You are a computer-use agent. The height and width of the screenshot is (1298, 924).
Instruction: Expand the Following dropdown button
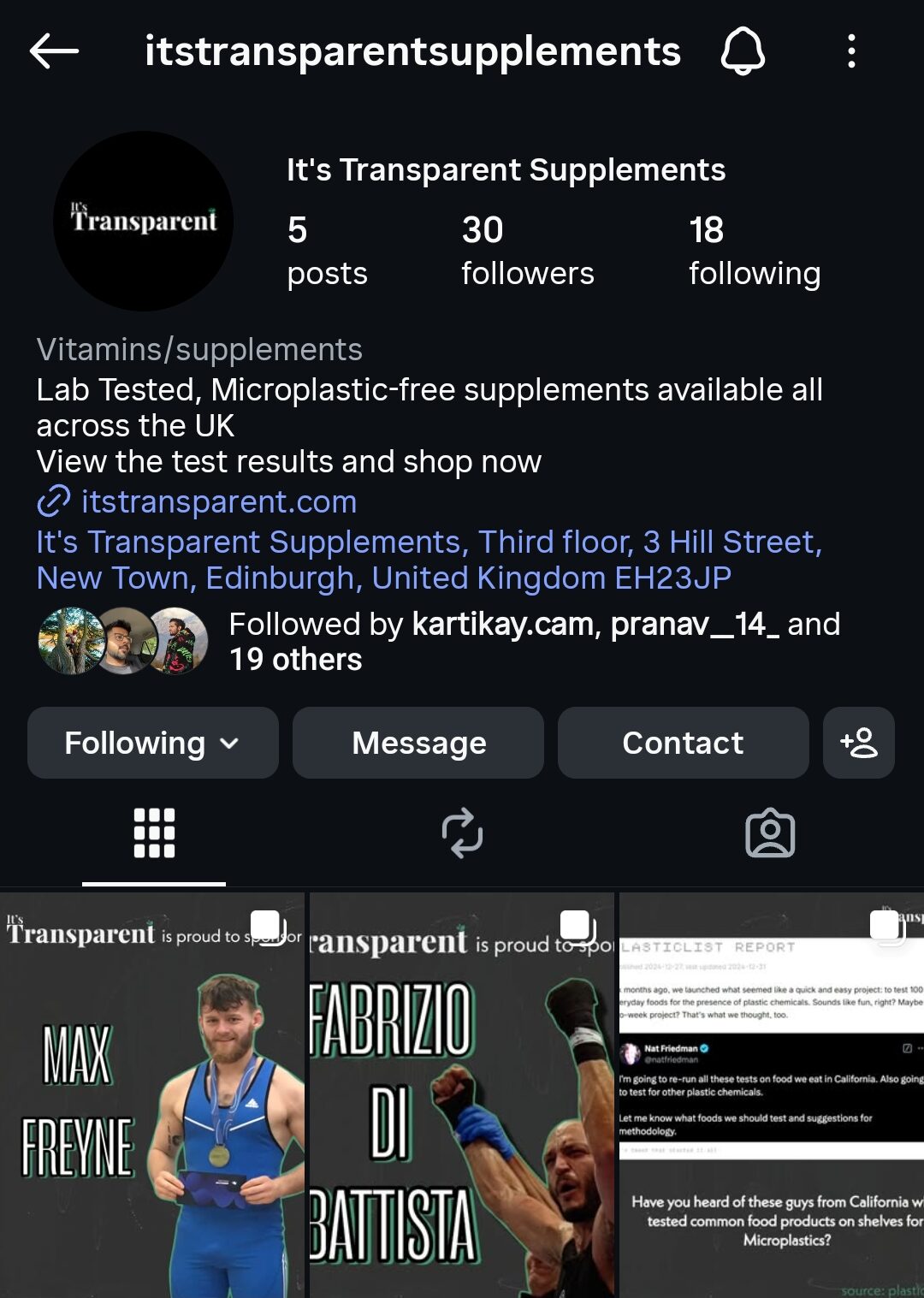[152, 743]
